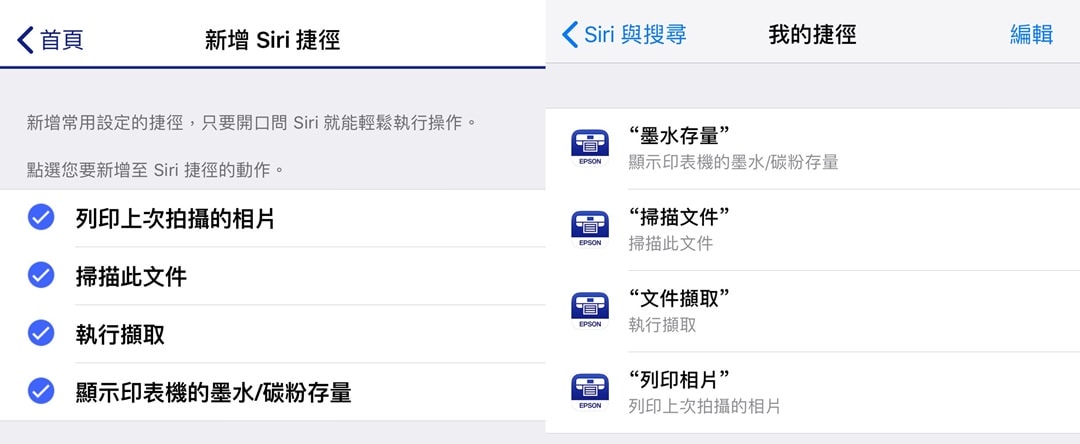Tap 編輯 to edit my shortcuts
This screenshot has height=444, width=1080.
click(1031, 34)
